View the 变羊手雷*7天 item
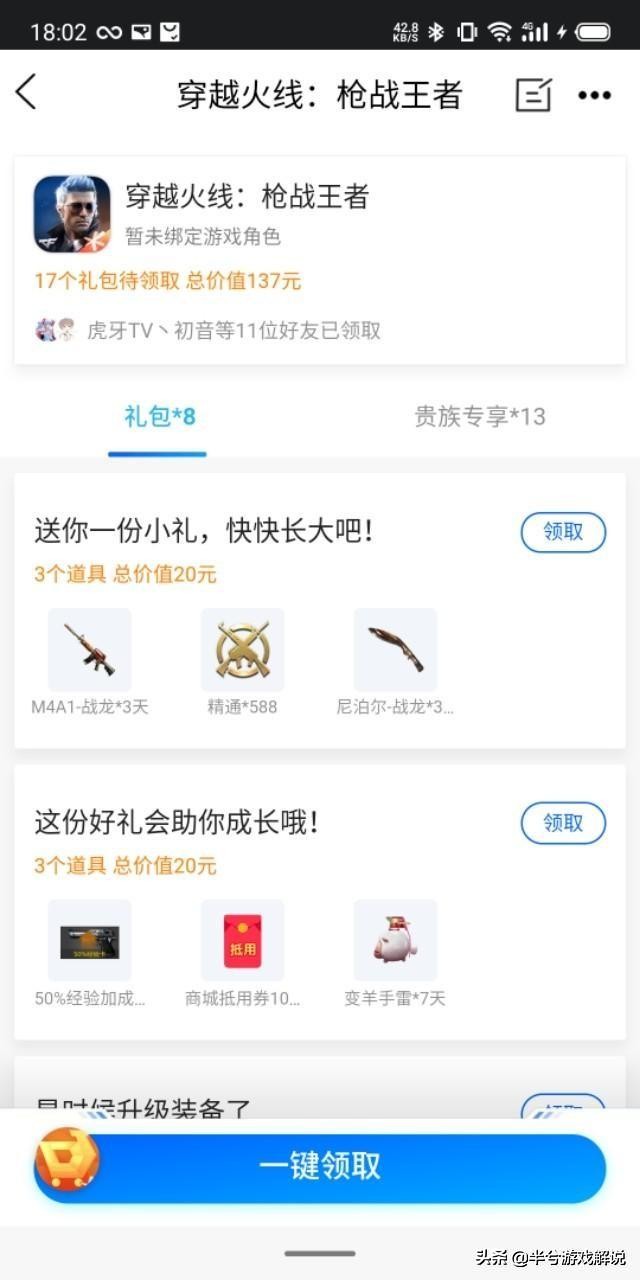The image size is (640, 1280). click(395, 941)
